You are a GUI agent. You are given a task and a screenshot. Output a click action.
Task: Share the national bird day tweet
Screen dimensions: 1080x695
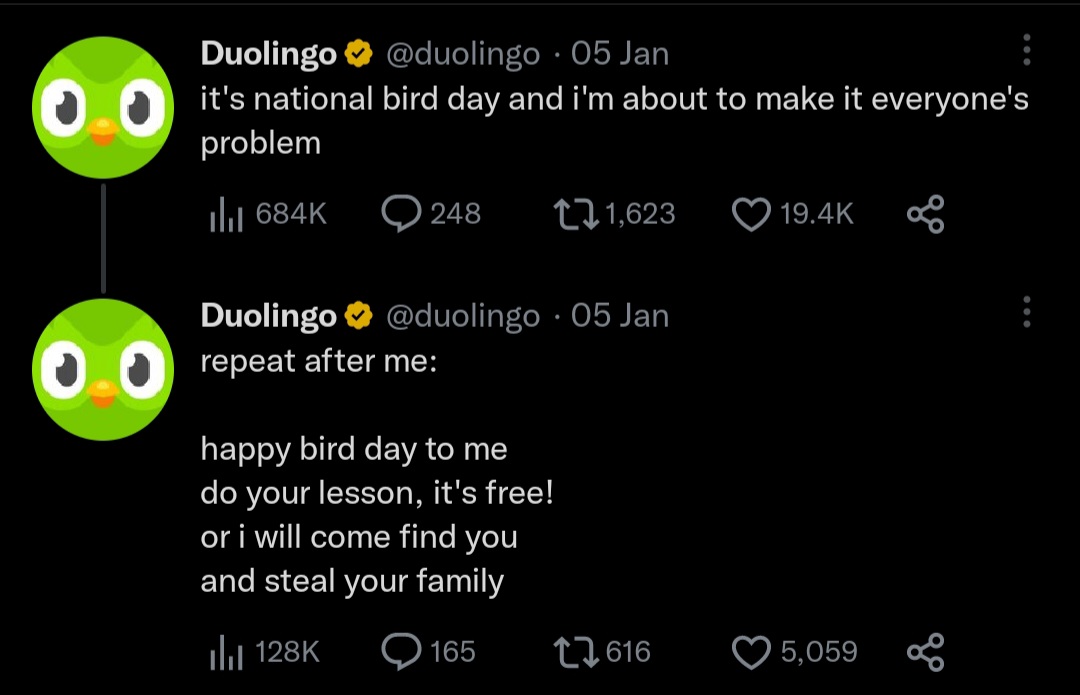[925, 214]
